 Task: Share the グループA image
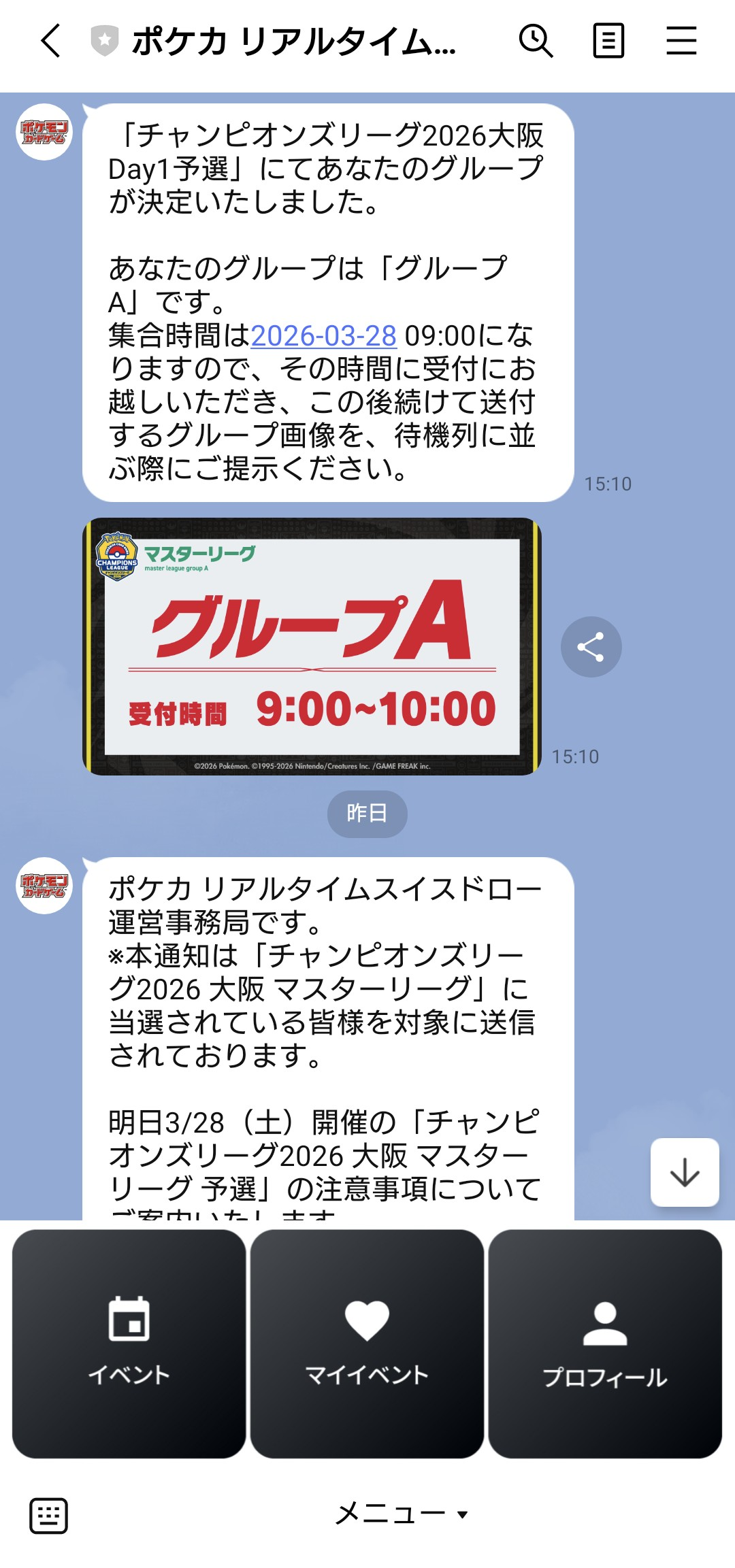591,647
